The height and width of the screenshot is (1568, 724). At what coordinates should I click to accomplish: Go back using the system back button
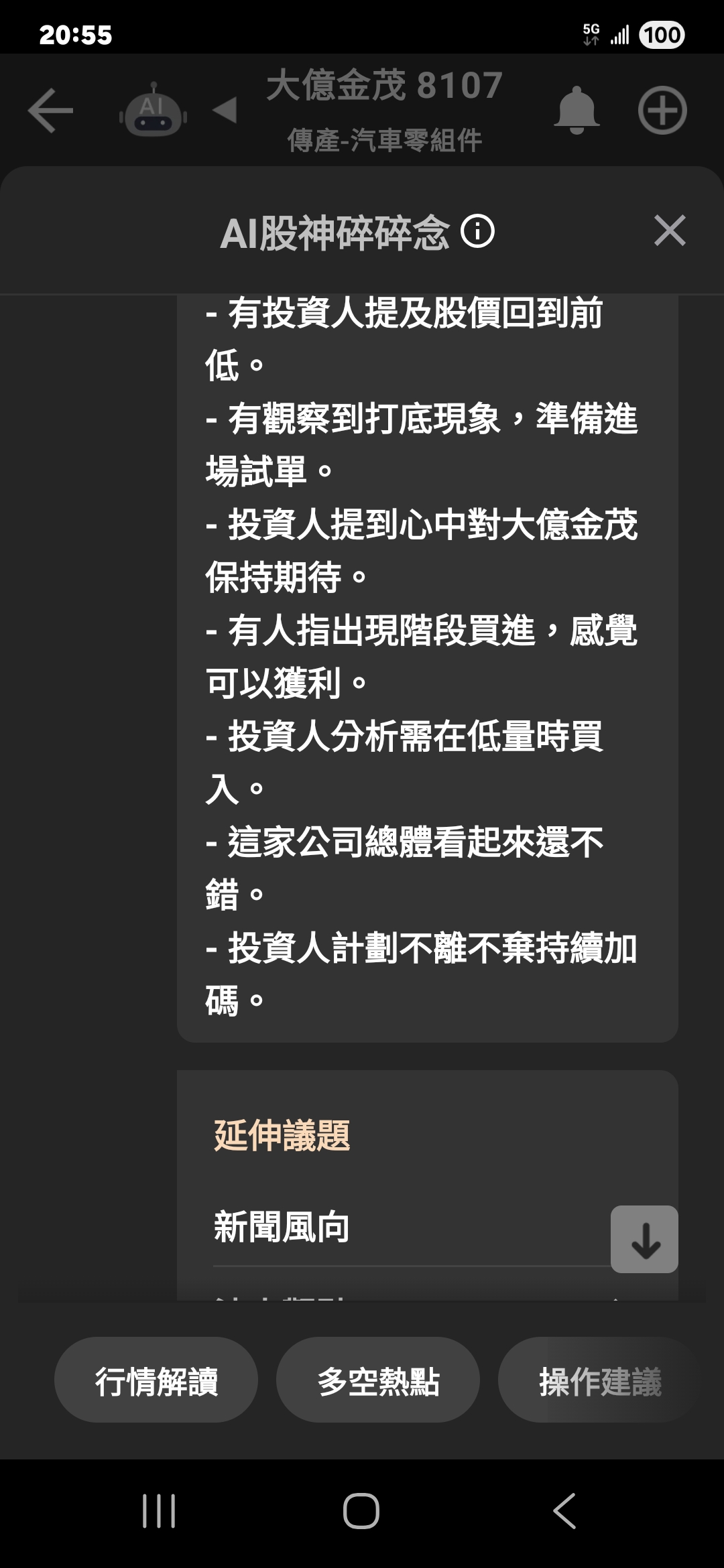pyautogui.click(x=564, y=1511)
